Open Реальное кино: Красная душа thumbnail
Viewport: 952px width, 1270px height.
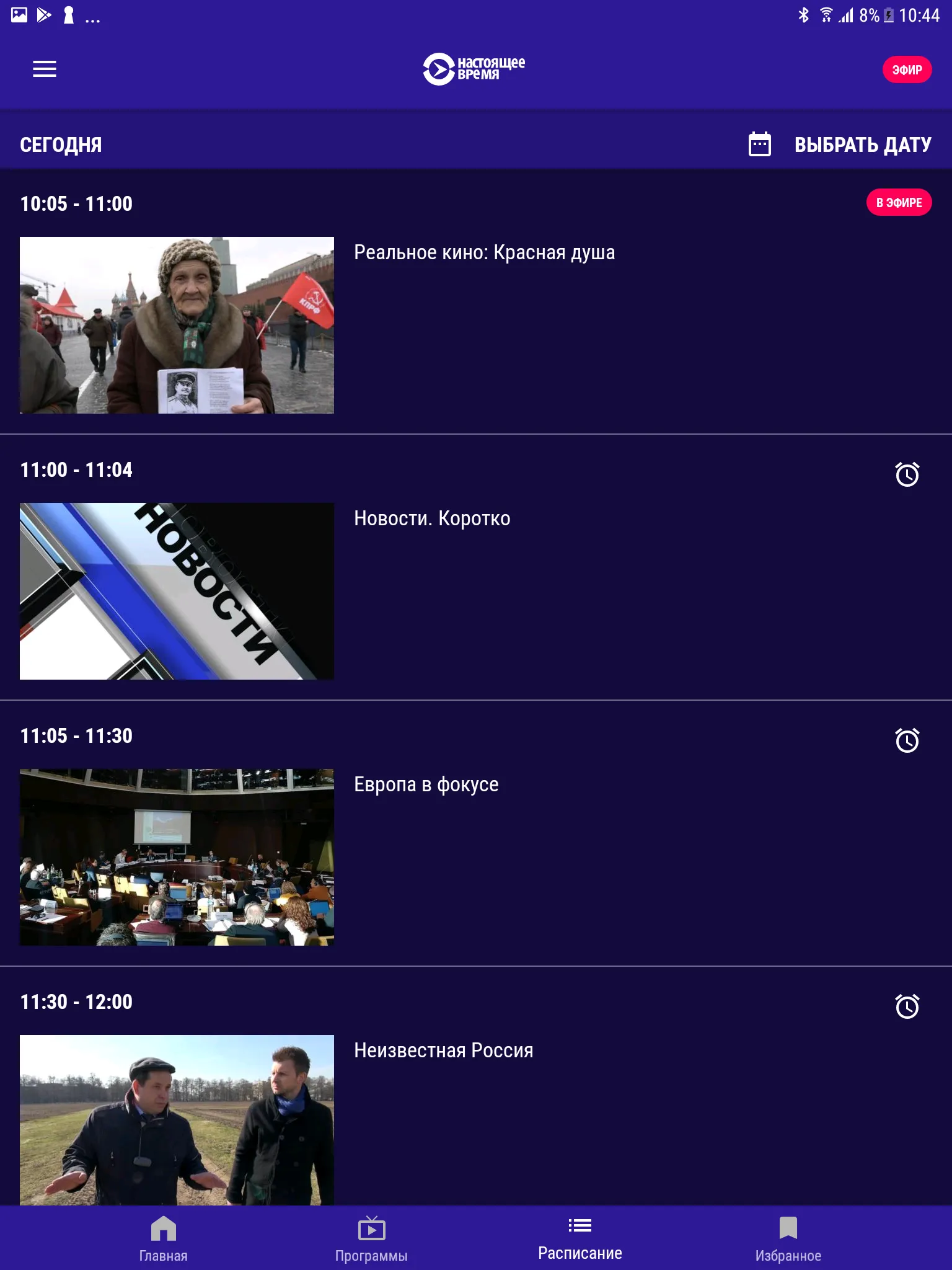point(177,325)
